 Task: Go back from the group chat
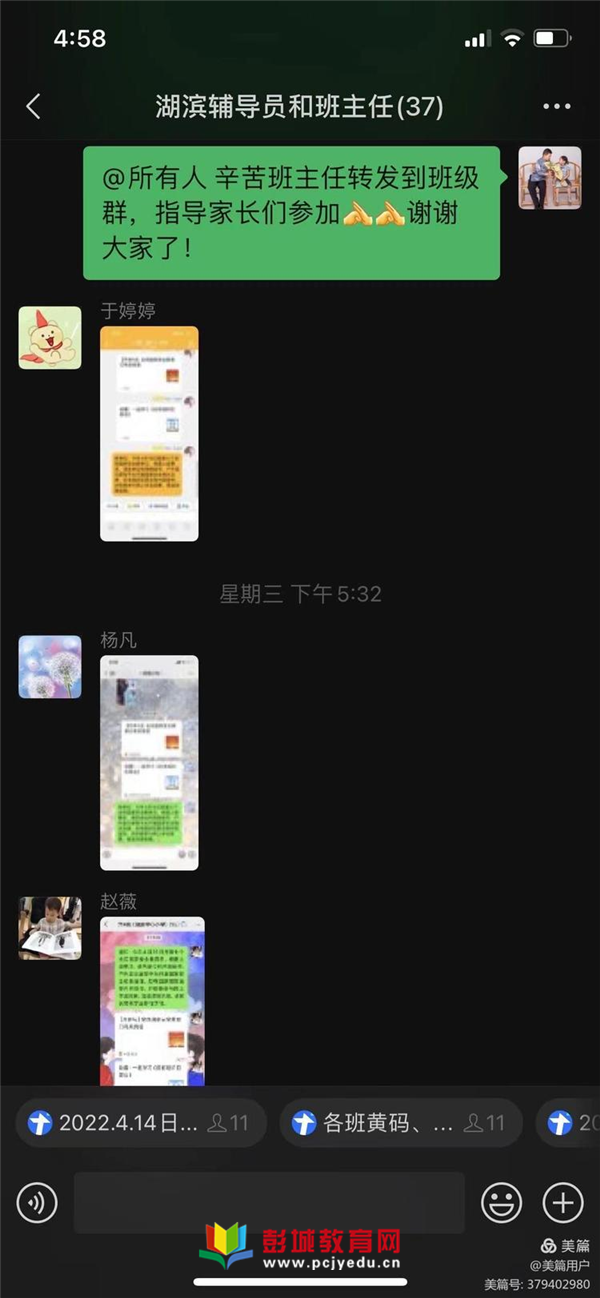pos(33,107)
